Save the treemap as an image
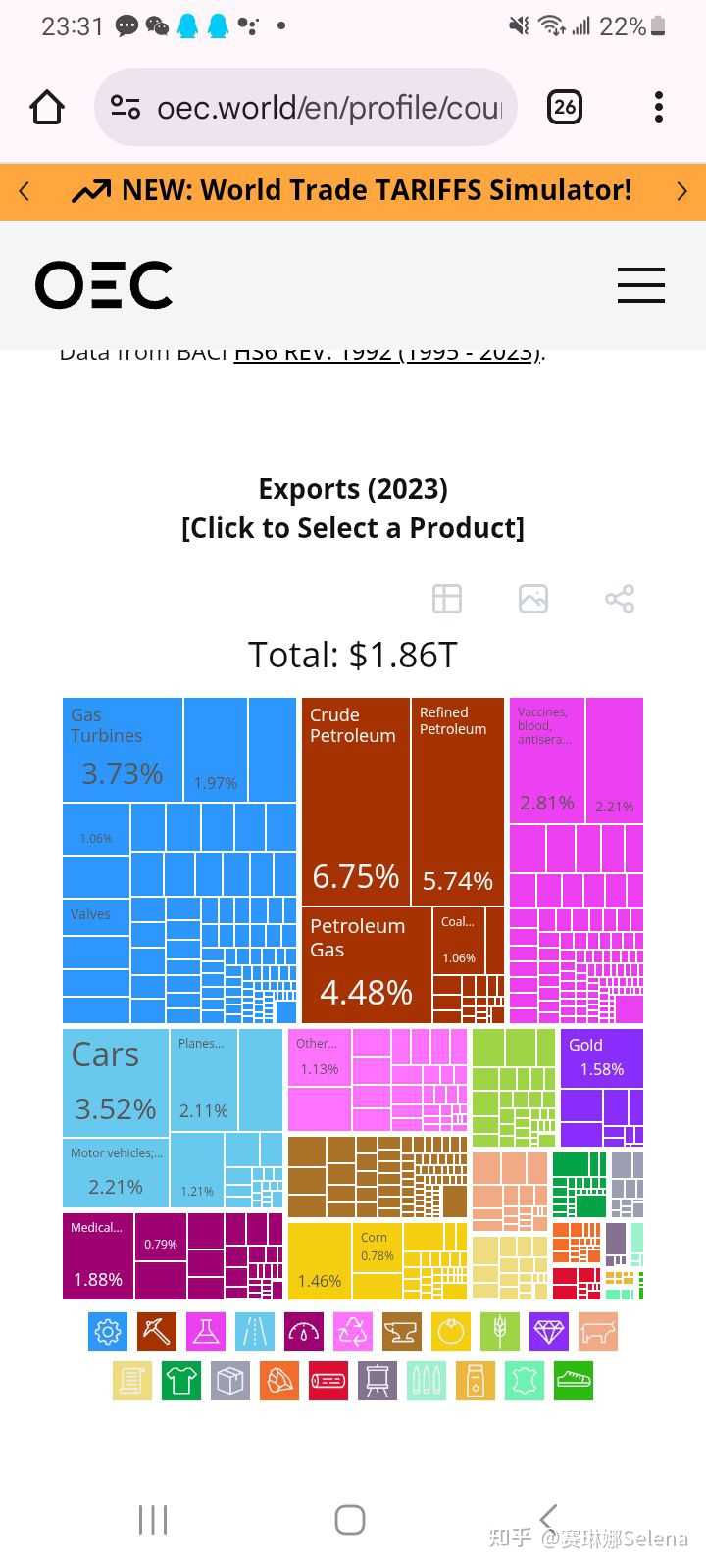706x1568 pixels. [533, 599]
